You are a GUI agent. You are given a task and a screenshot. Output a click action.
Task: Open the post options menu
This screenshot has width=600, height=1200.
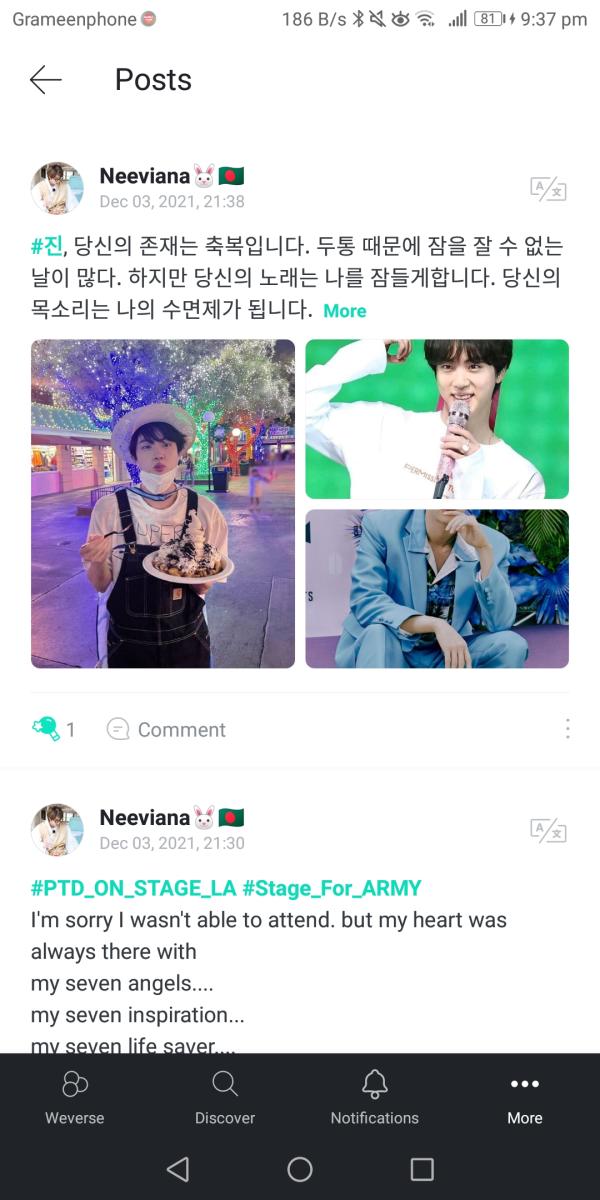tap(567, 729)
